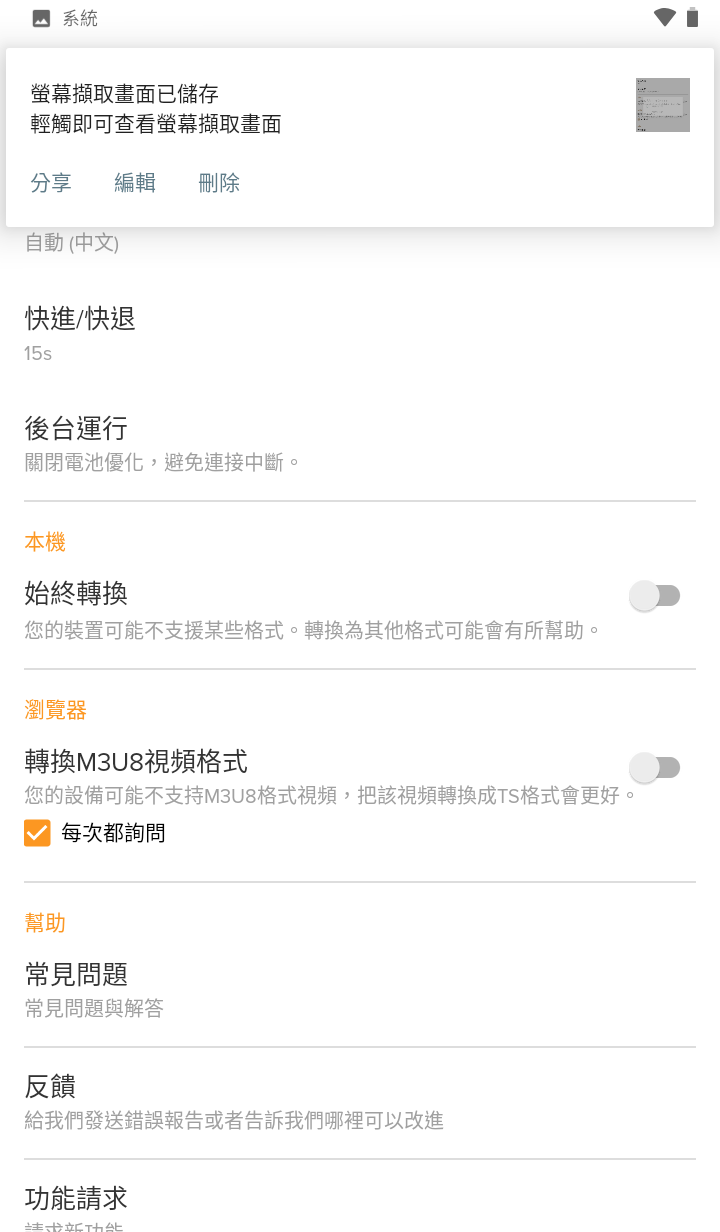
Task: Tap 刪除 to delete the screenshot
Action: pyautogui.click(x=219, y=183)
